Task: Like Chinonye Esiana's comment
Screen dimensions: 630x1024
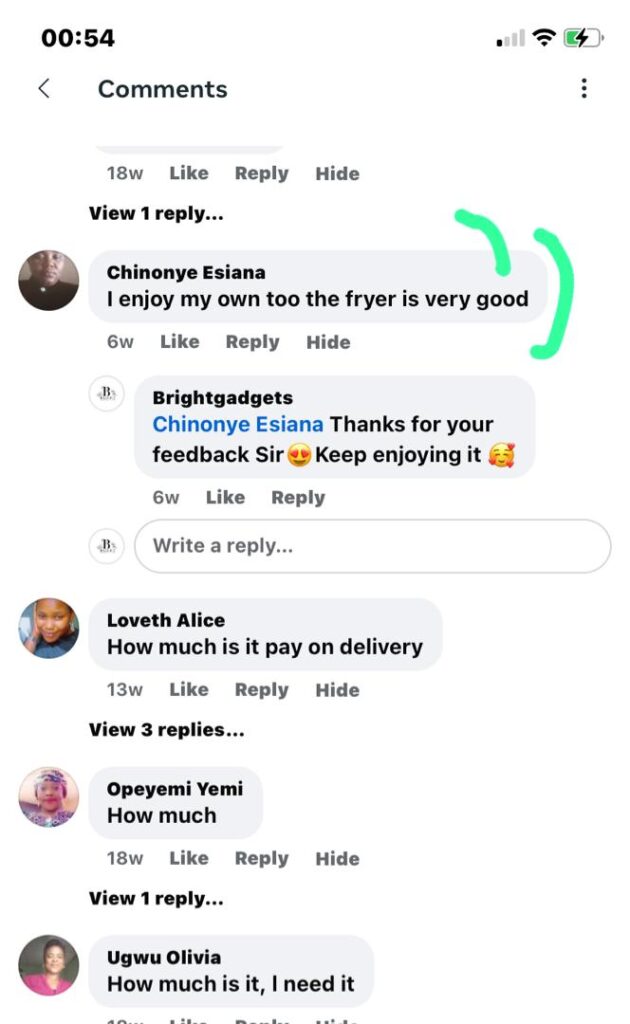Action: [179, 342]
